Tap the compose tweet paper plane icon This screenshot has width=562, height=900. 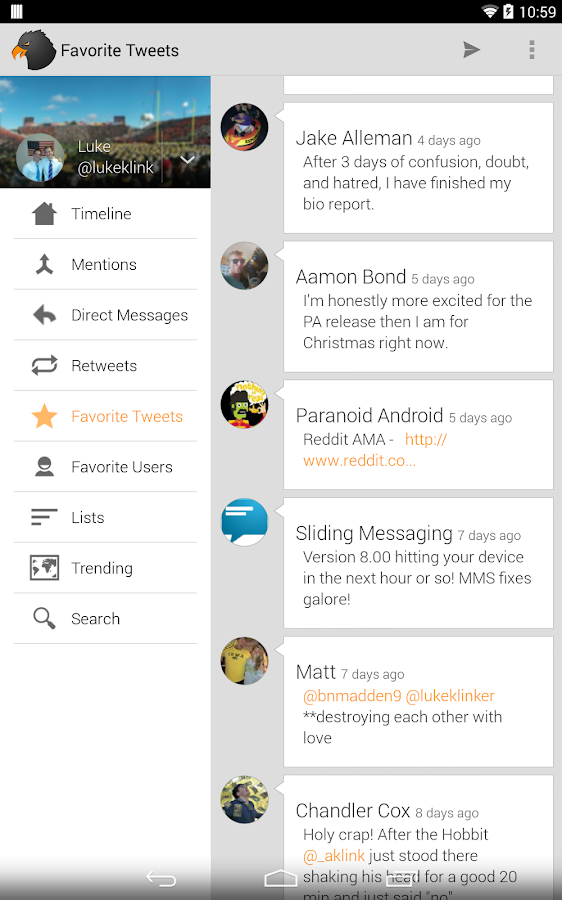471,50
